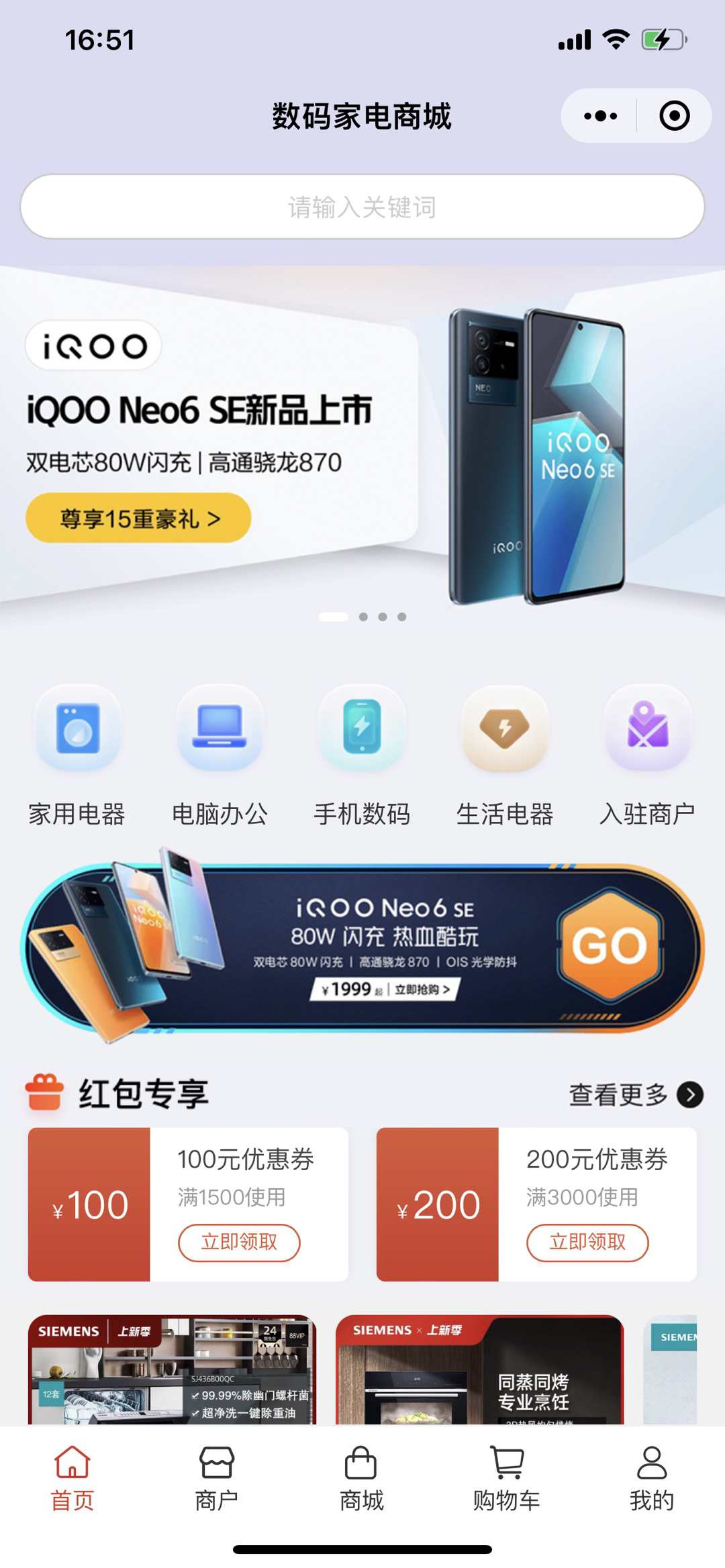
Task: Open the 购物车 shopping cart tab
Action: (x=507, y=1479)
